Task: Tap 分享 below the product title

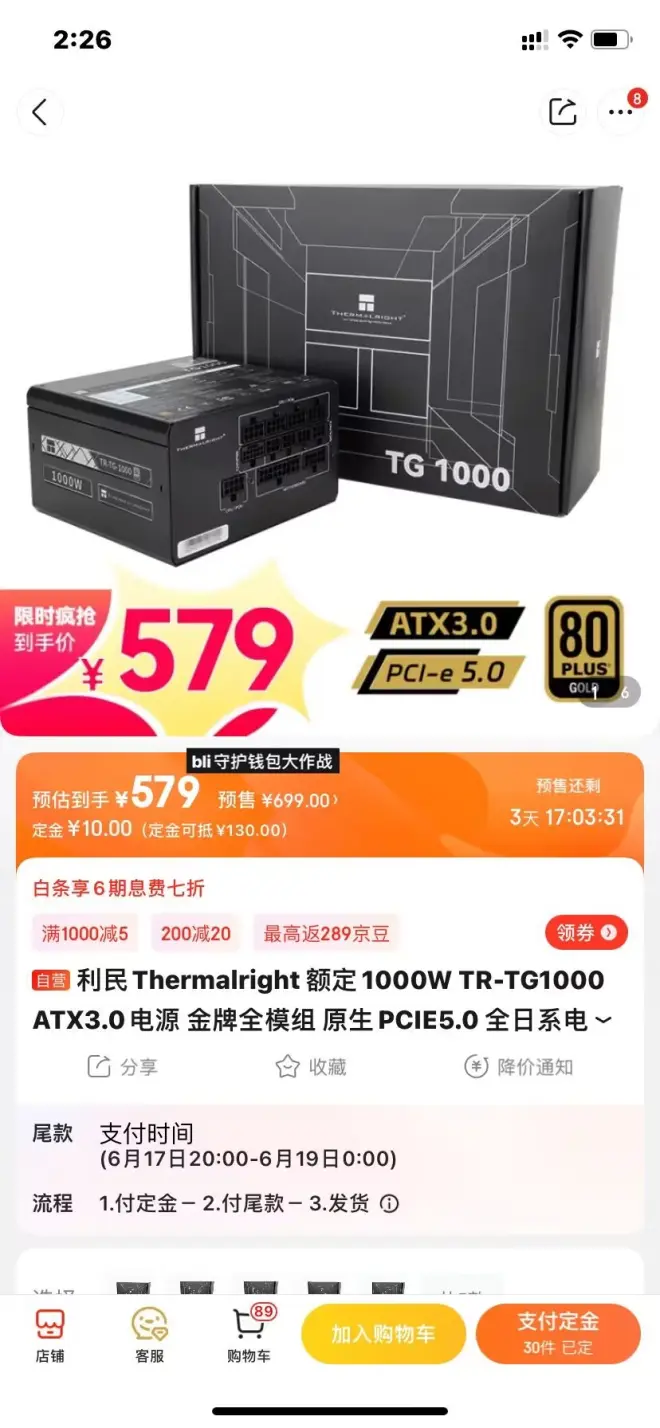Action: click(x=122, y=1067)
